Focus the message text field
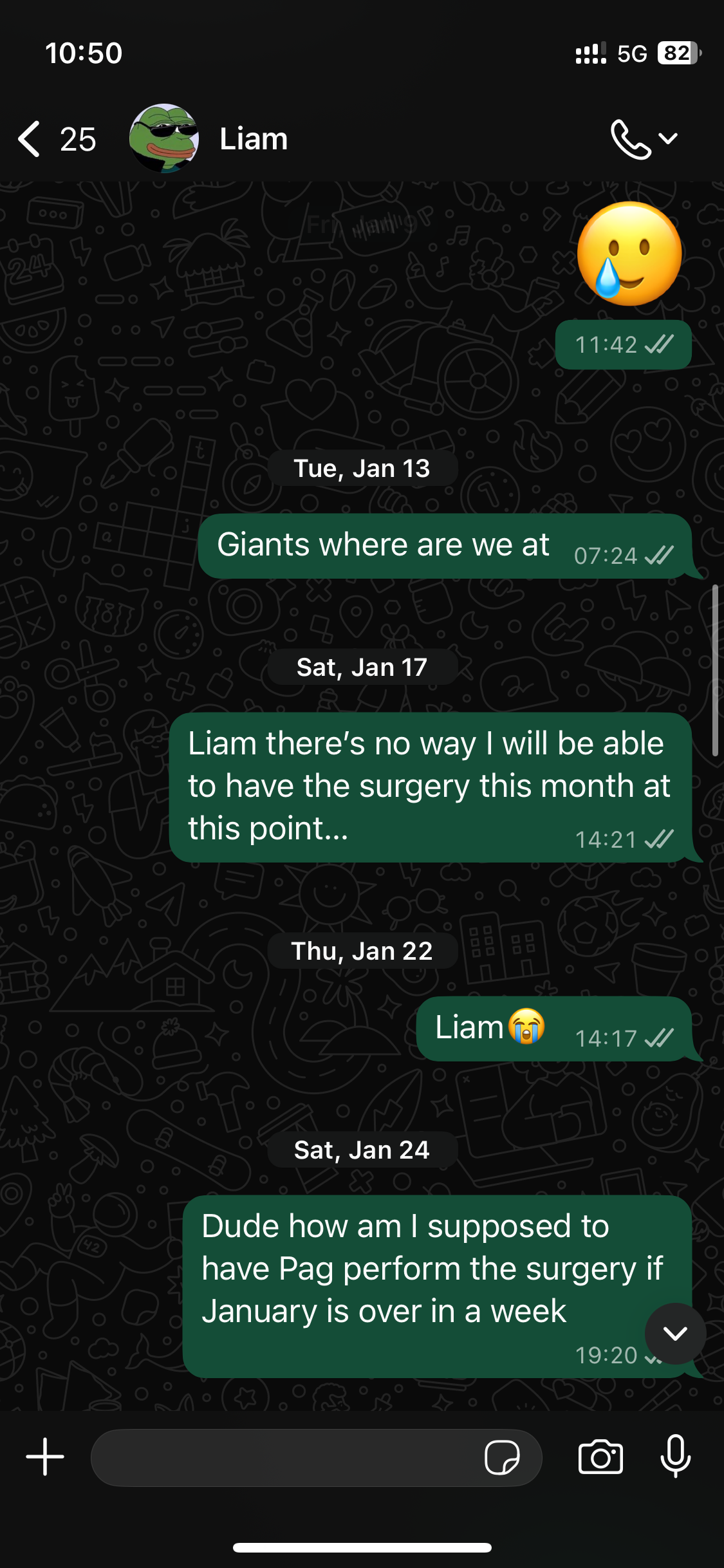Screen dimensions: 724x1568 pos(283,1457)
